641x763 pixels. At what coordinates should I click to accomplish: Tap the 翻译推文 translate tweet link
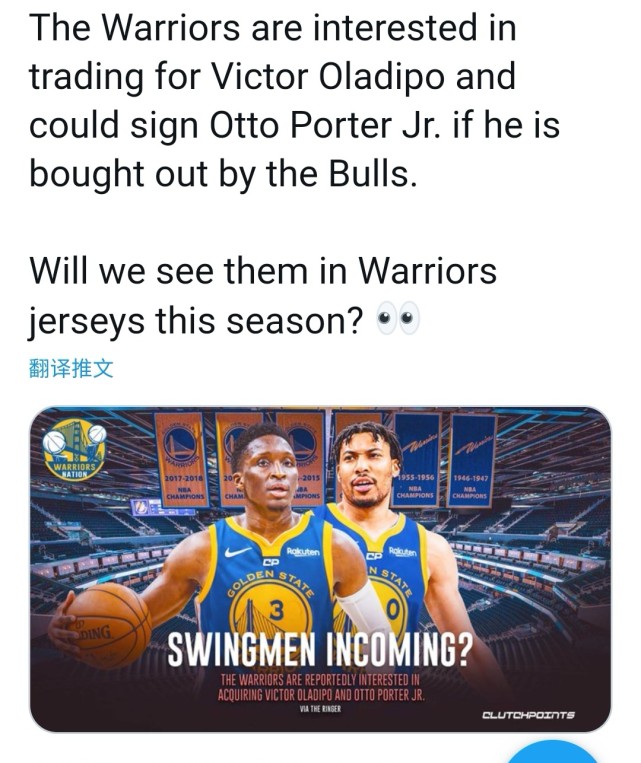pyautogui.click(x=72, y=369)
